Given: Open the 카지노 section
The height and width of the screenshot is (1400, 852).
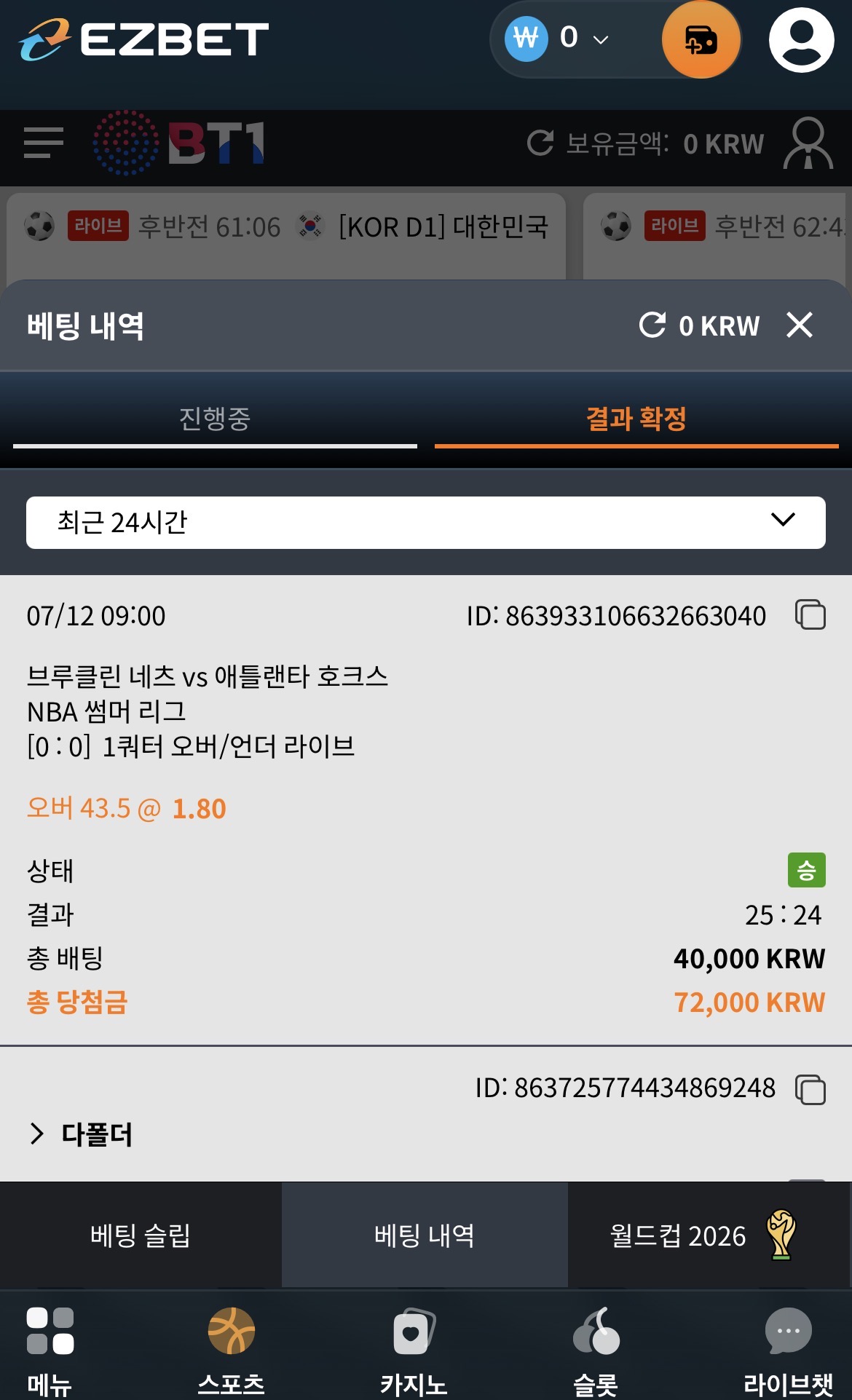Looking at the screenshot, I should point(414,1350).
